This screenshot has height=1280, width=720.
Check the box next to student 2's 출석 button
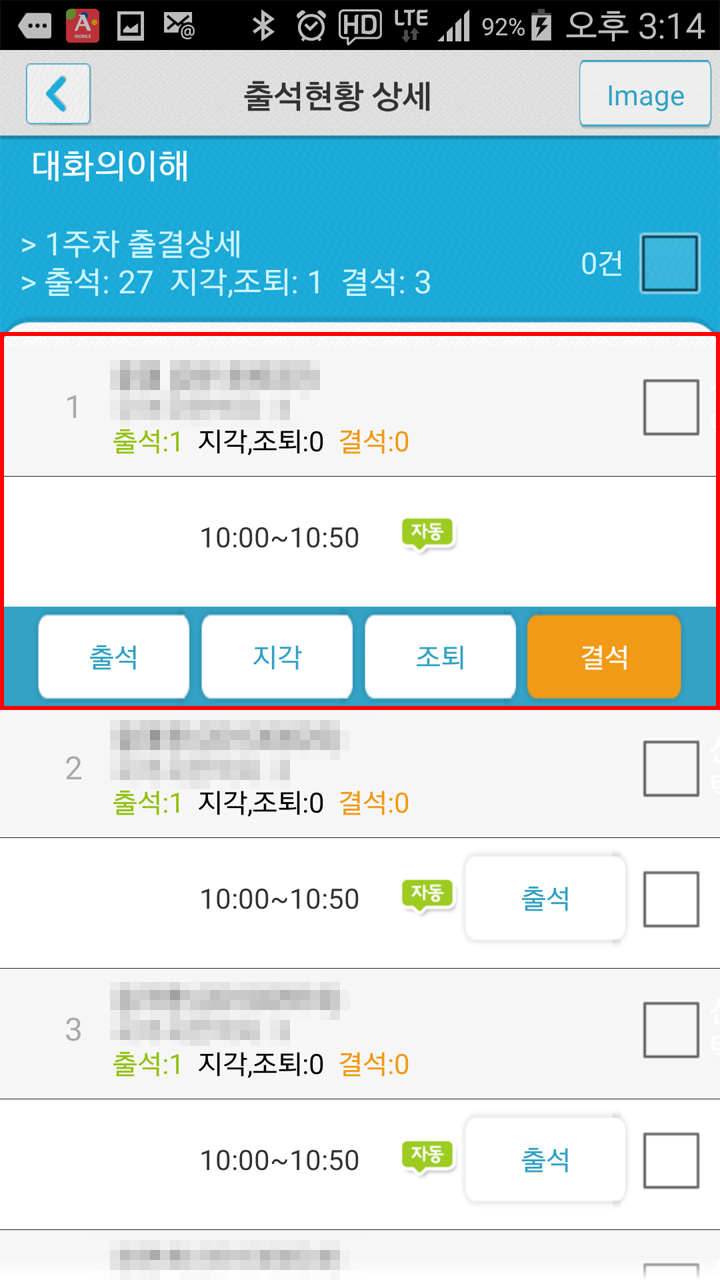[670, 899]
